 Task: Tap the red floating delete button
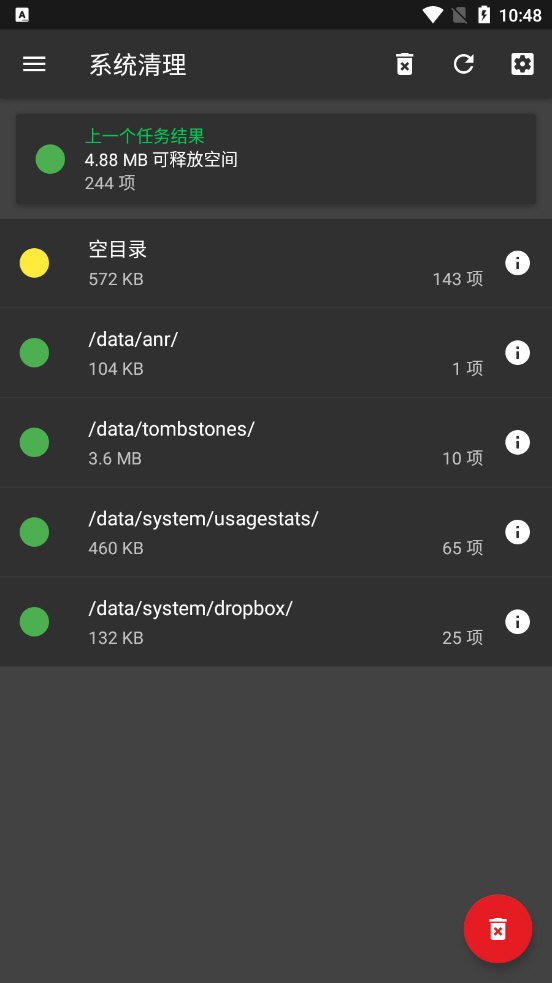tap(498, 928)
